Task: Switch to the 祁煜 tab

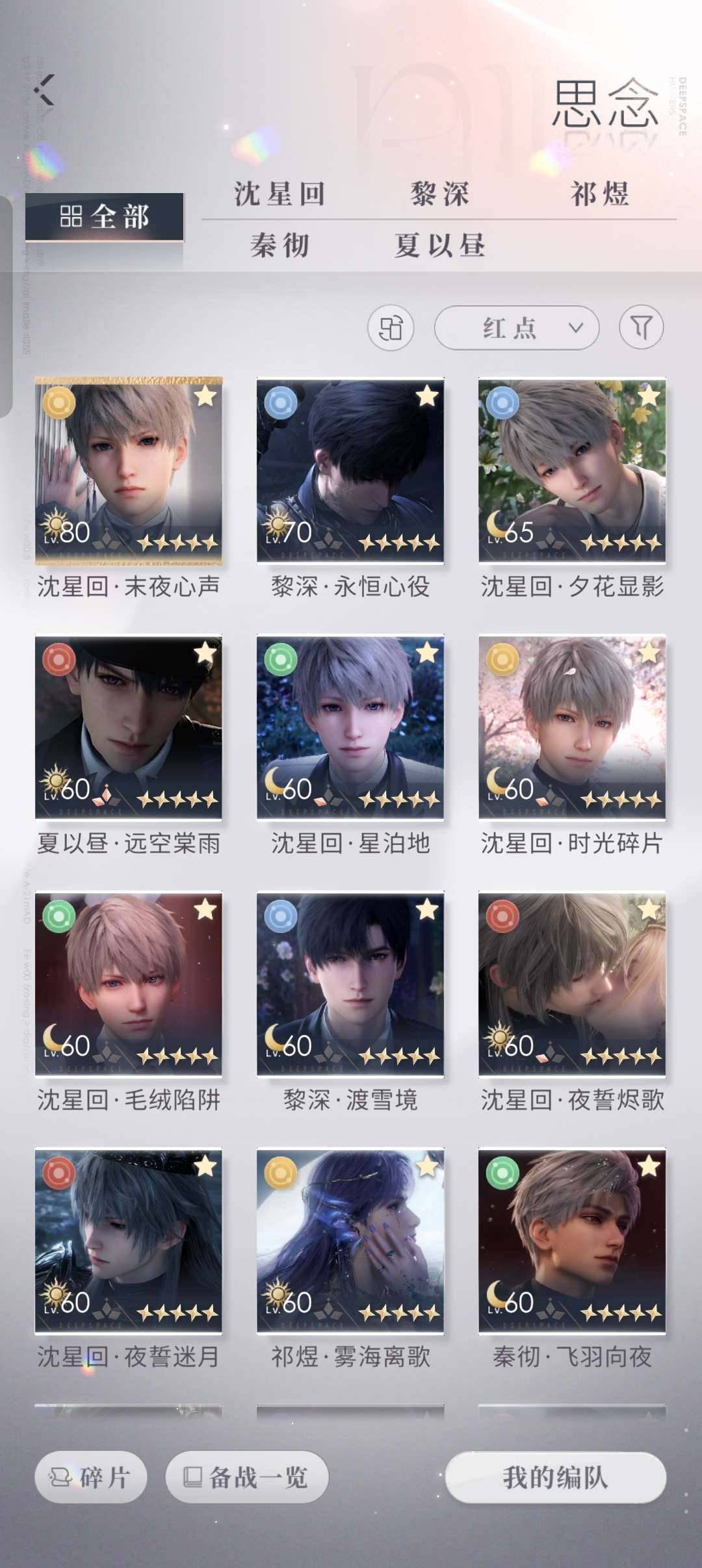Action: pyautogui.click(x=599, y=194)
